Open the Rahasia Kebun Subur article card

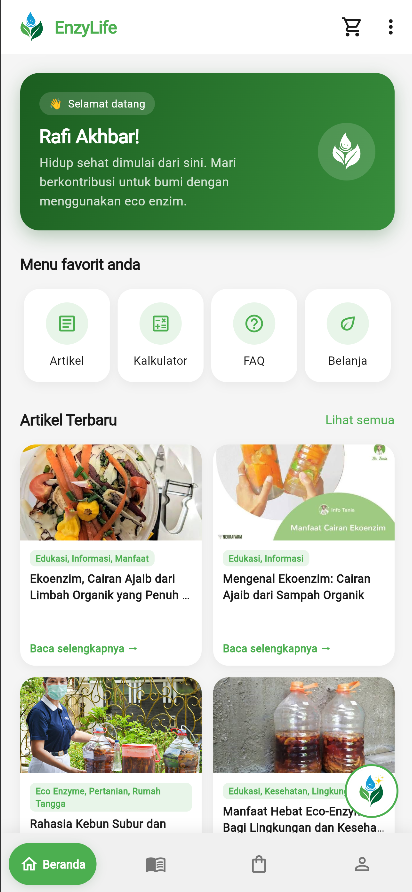pyautogui.click(x=111, y=755)
